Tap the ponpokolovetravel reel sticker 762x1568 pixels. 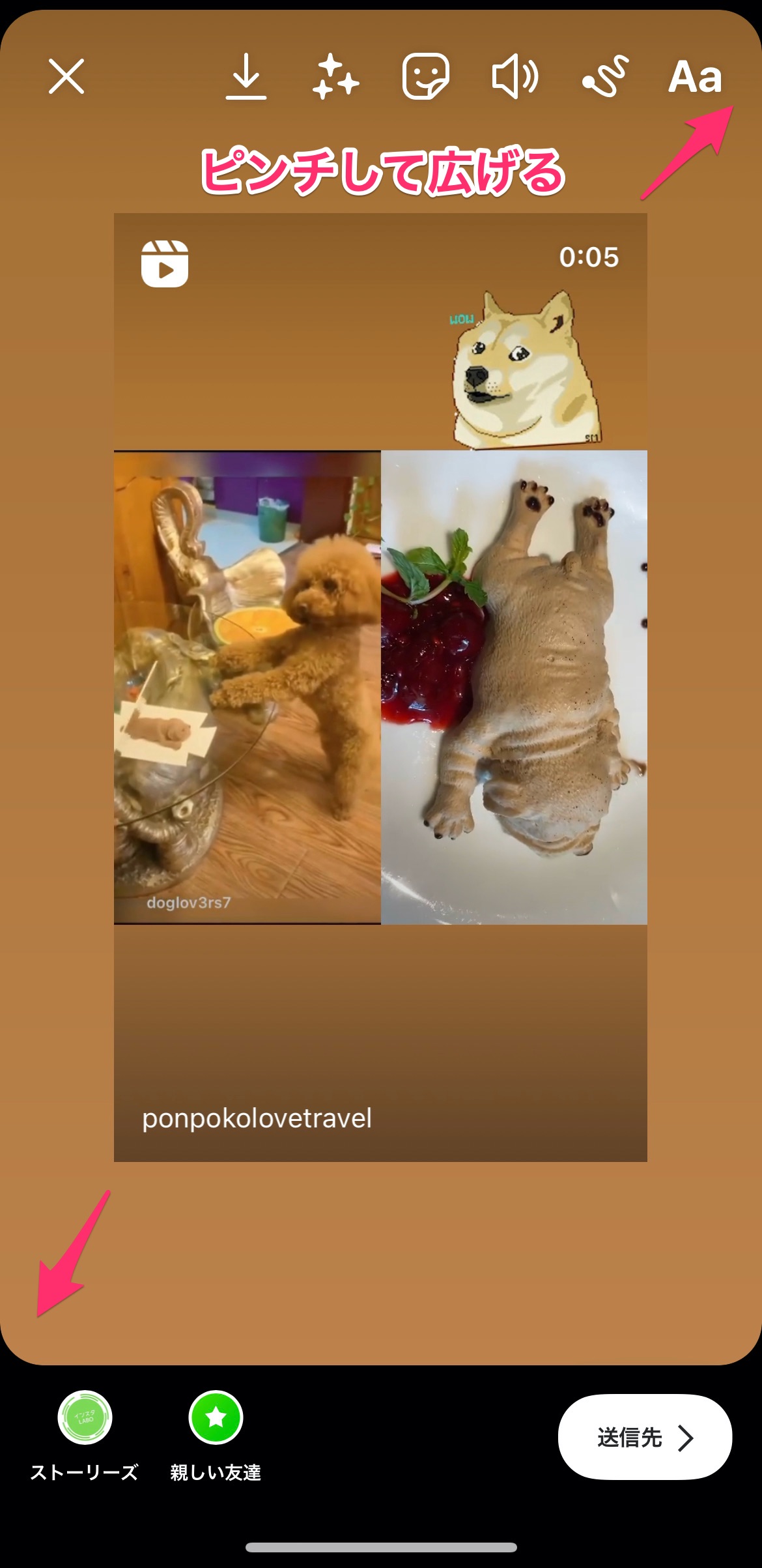(380, 687)
